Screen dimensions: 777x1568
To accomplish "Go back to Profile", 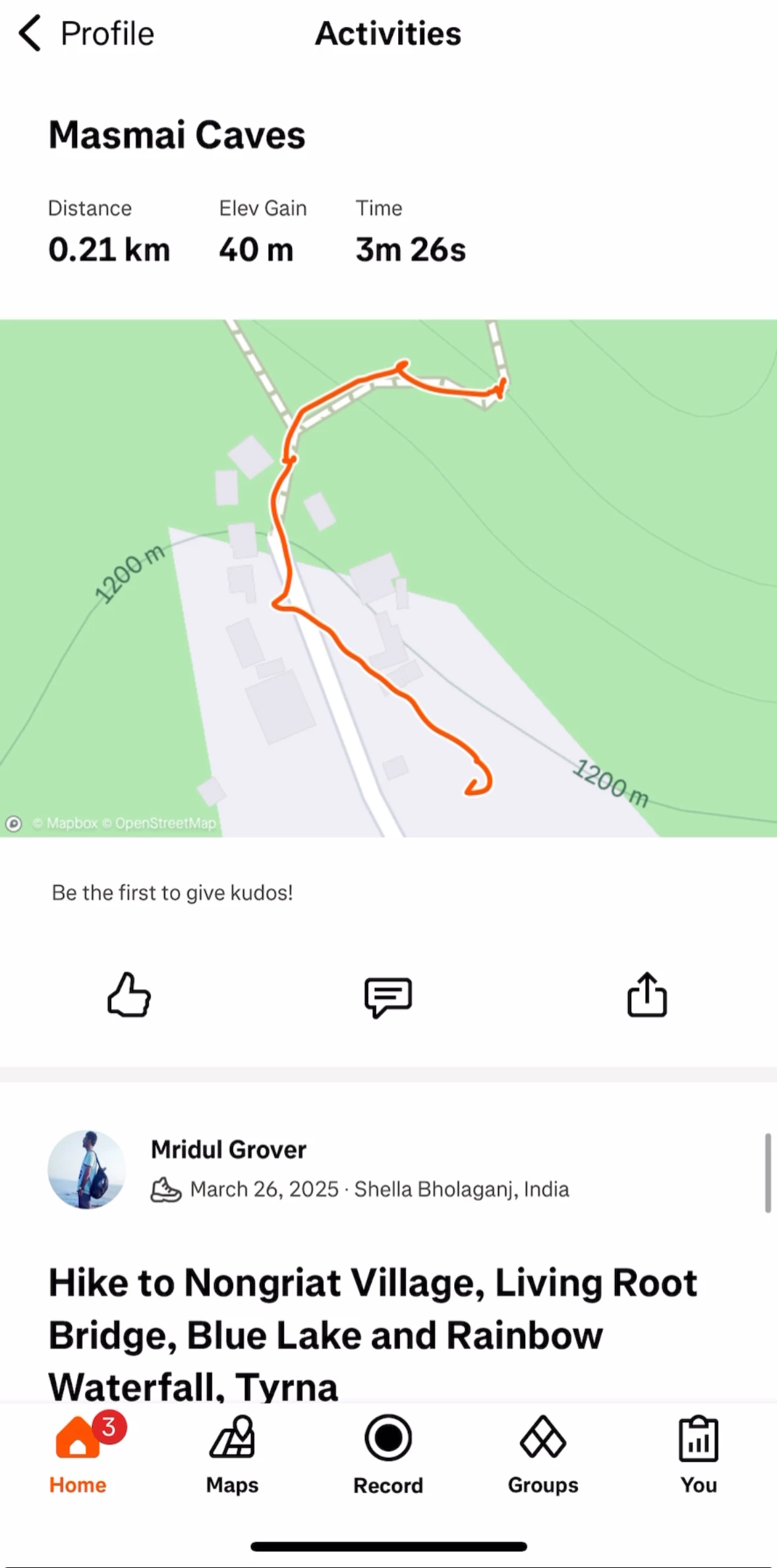I will click(86, 34).
